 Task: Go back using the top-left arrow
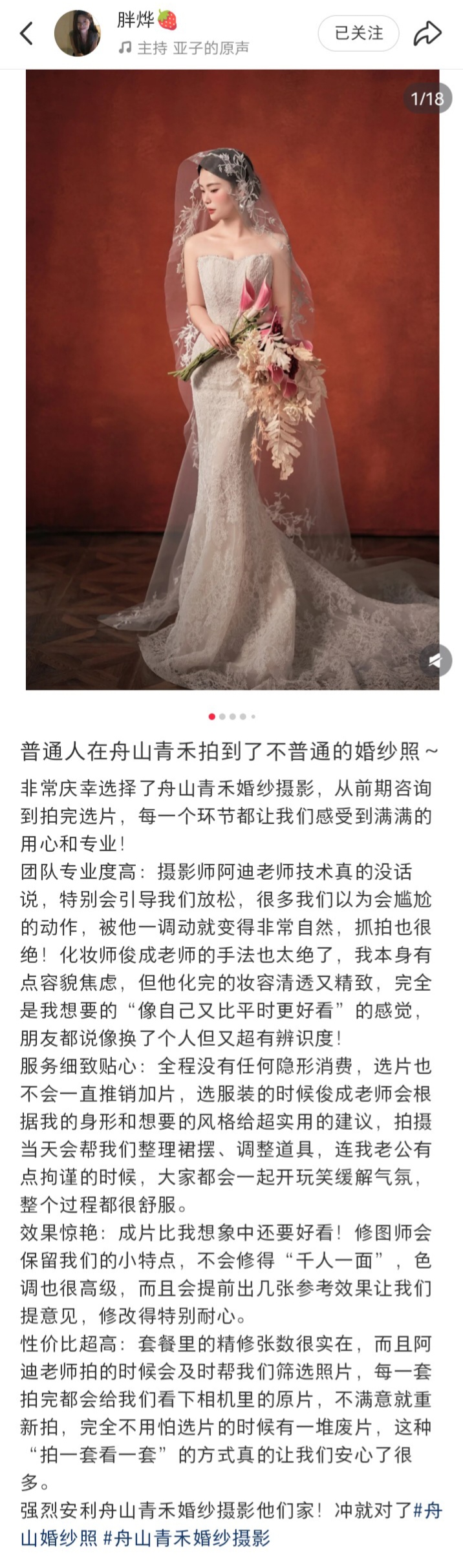tap(27, 34)
